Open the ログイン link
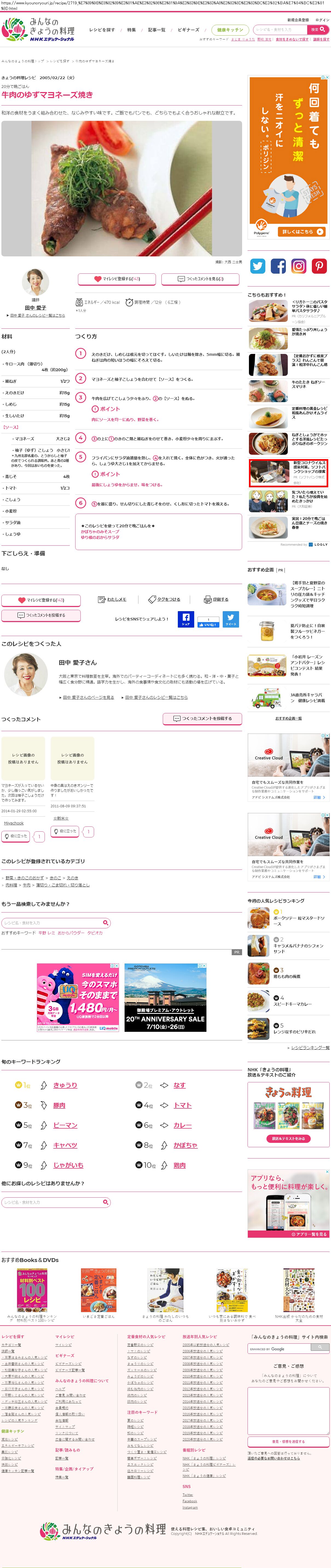 pos(323,19)
